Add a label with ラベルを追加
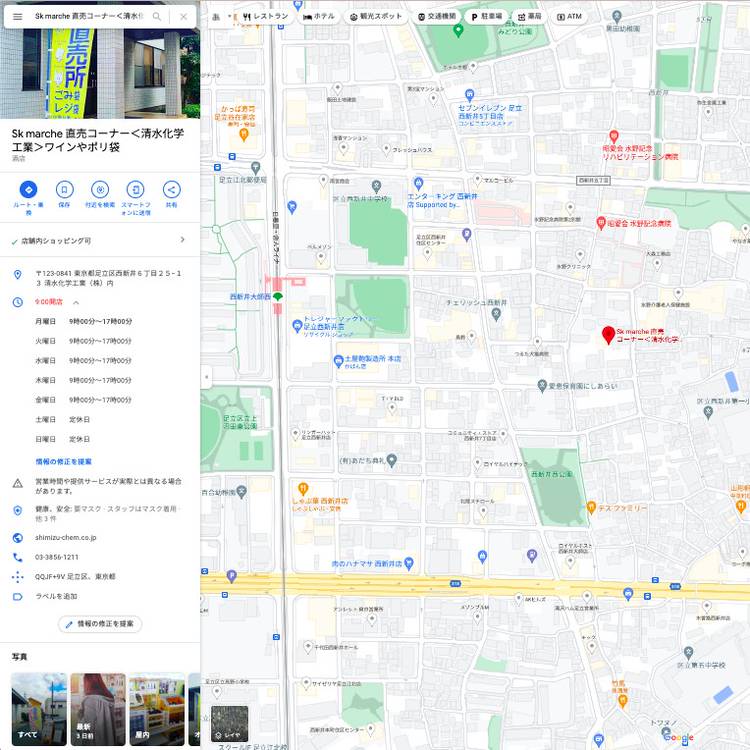 [x=56, y=596]
